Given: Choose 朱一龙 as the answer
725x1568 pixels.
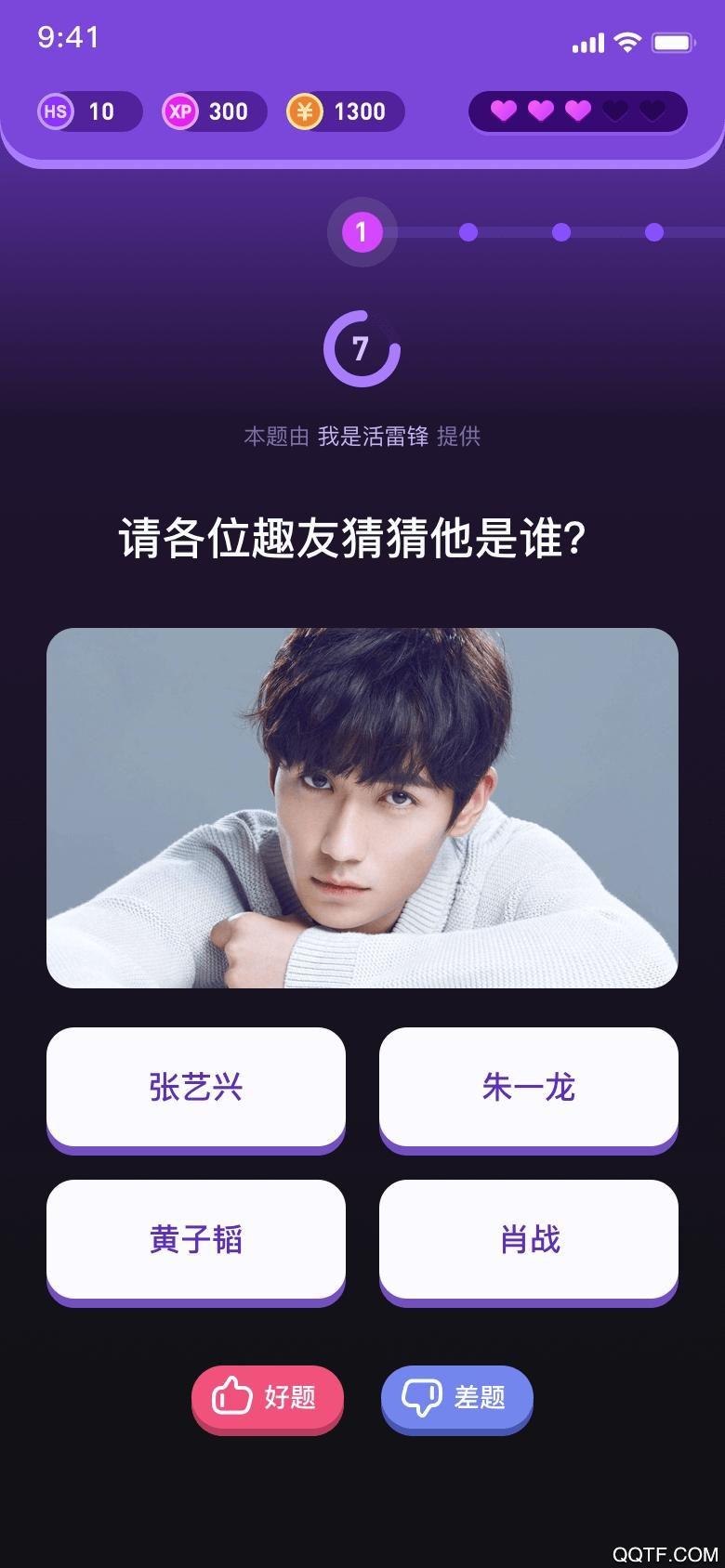Looking at the screenshot, I should [528, 1087].
